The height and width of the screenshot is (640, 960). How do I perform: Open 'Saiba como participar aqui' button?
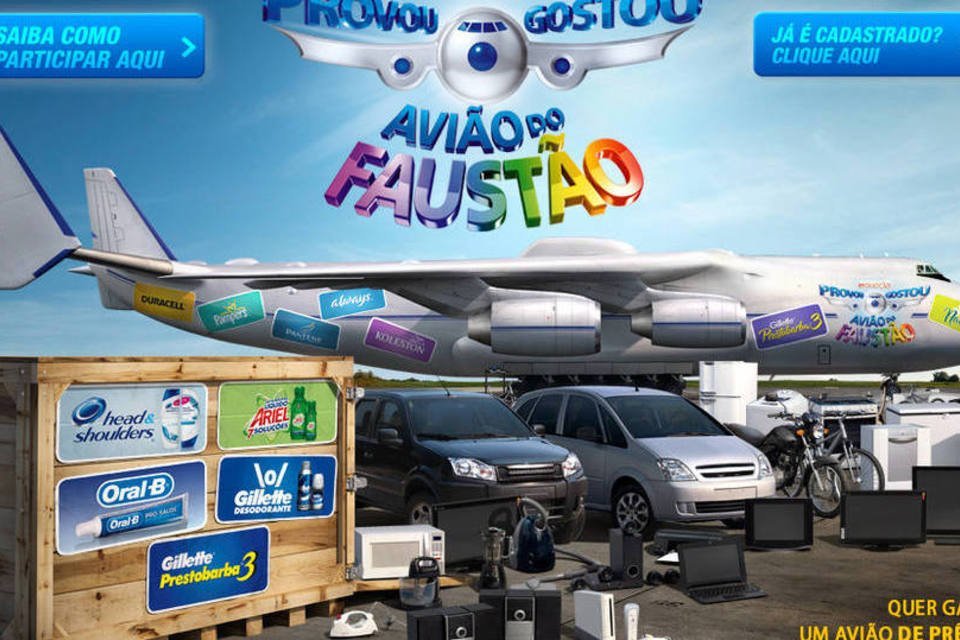tap(100, 45)
